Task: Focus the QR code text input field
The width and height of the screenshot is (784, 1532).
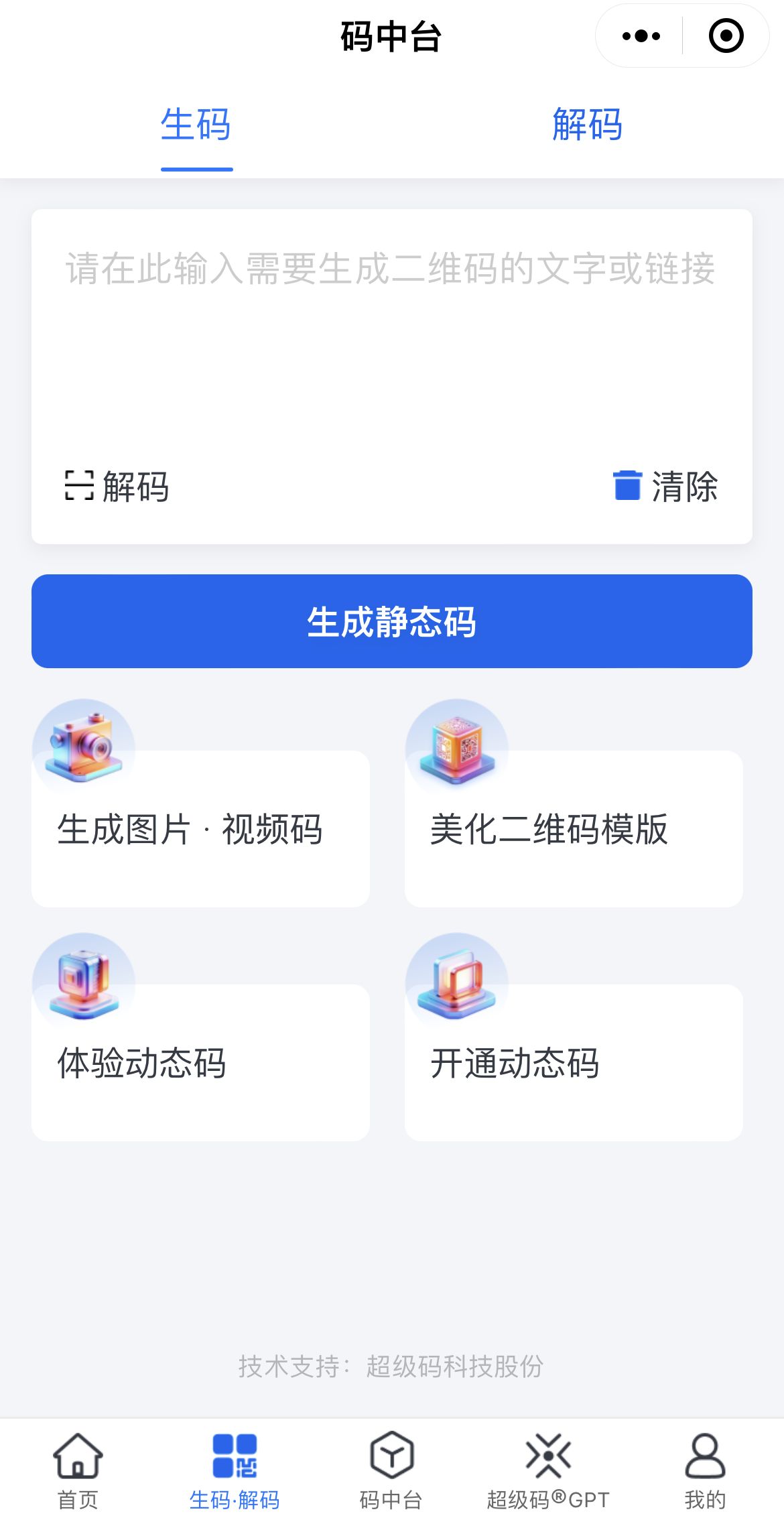Action: coord(391,335)
